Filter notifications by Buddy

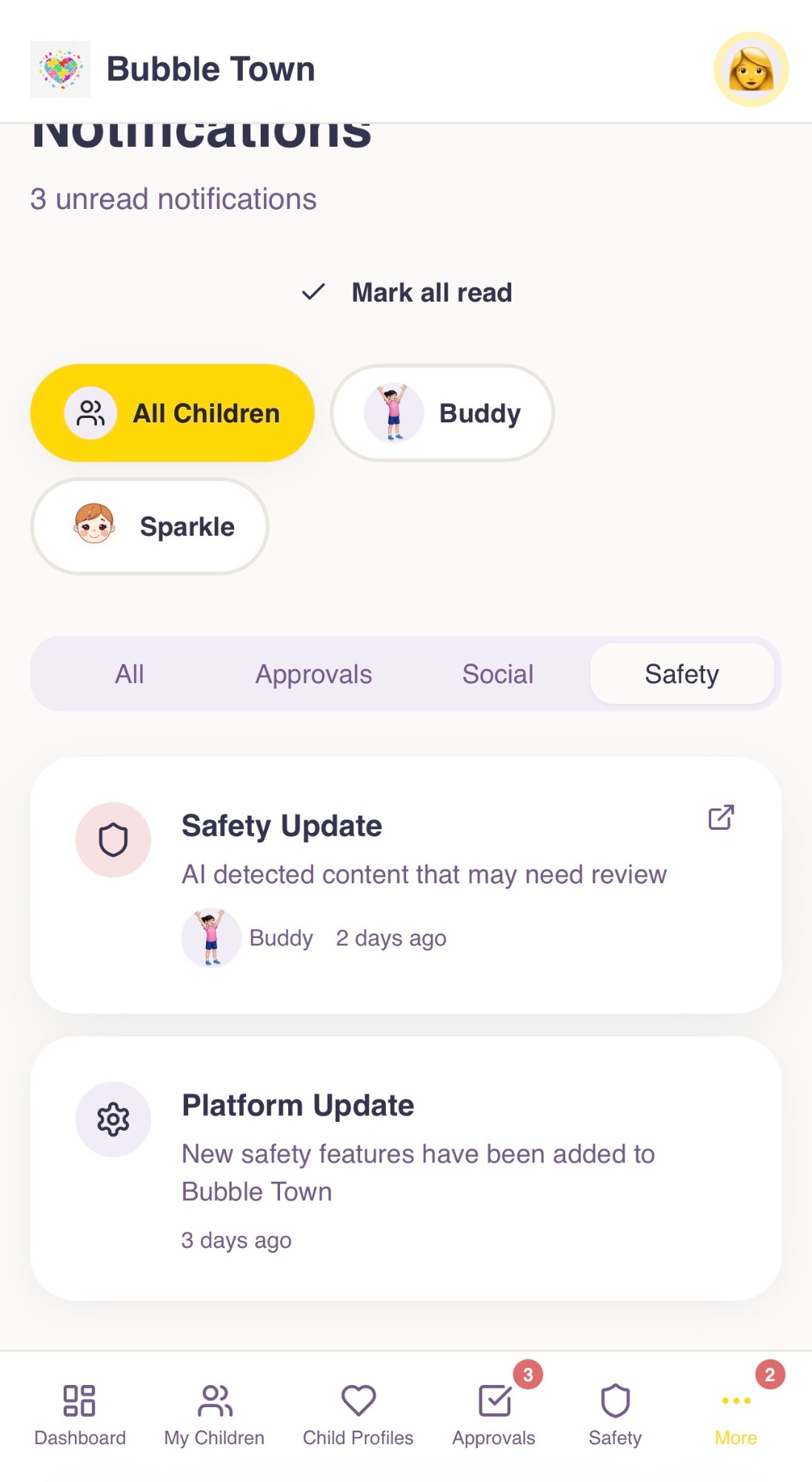[x=442, y=413]
